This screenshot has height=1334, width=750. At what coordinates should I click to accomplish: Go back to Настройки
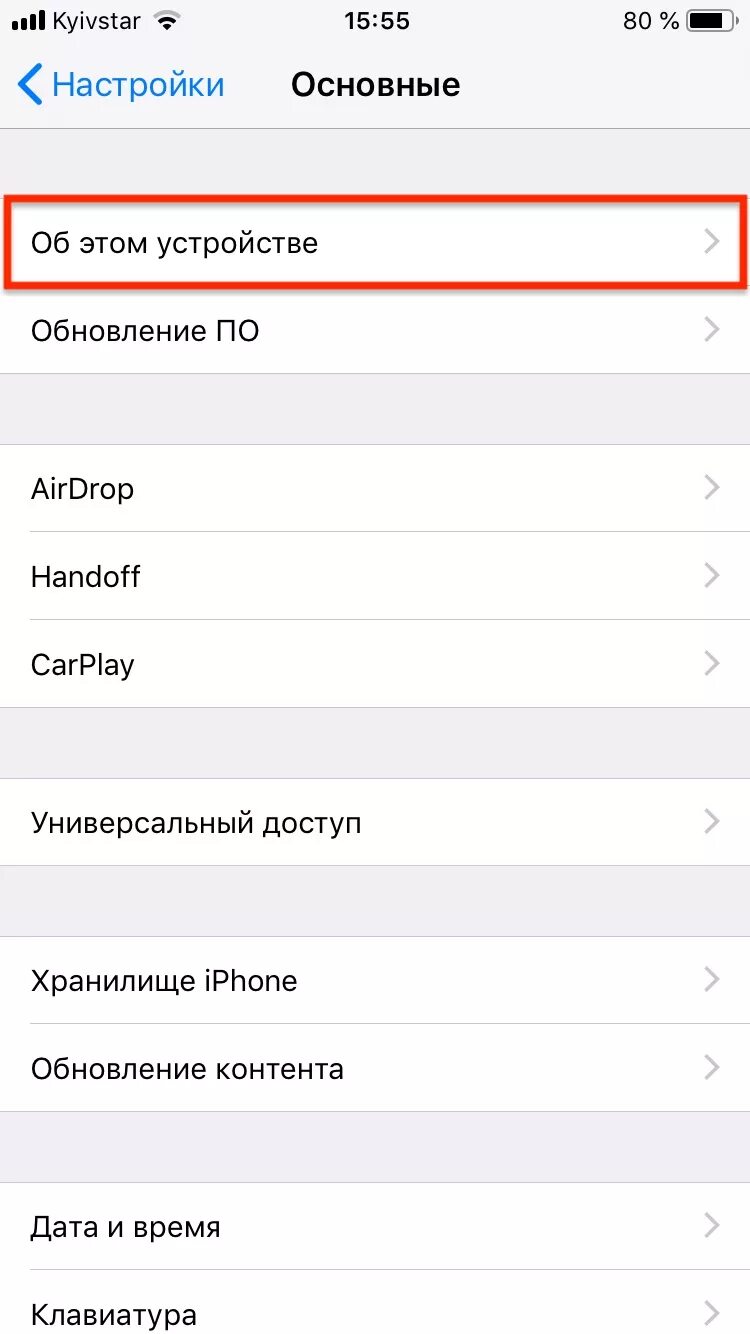[121, 85]
